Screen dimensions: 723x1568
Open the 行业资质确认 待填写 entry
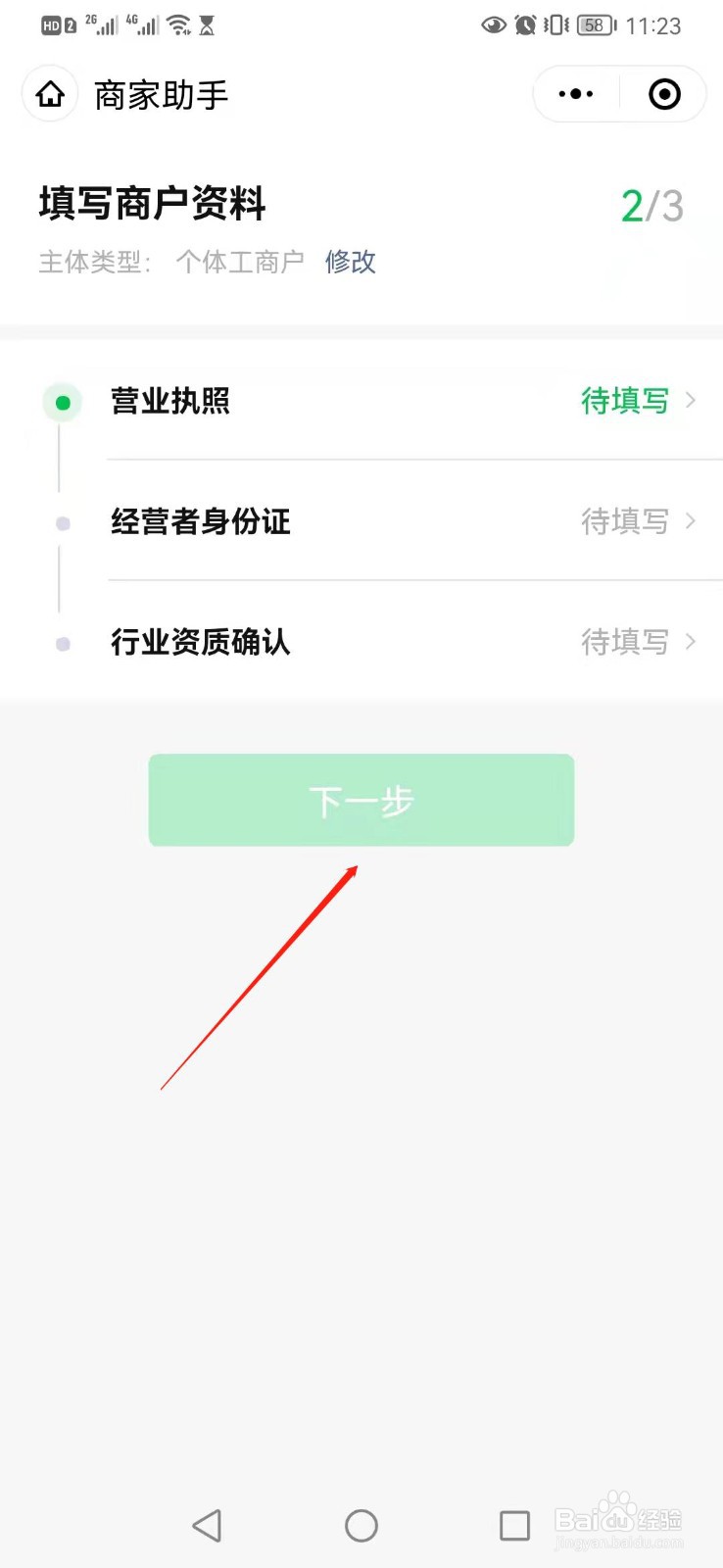(625, 642)
